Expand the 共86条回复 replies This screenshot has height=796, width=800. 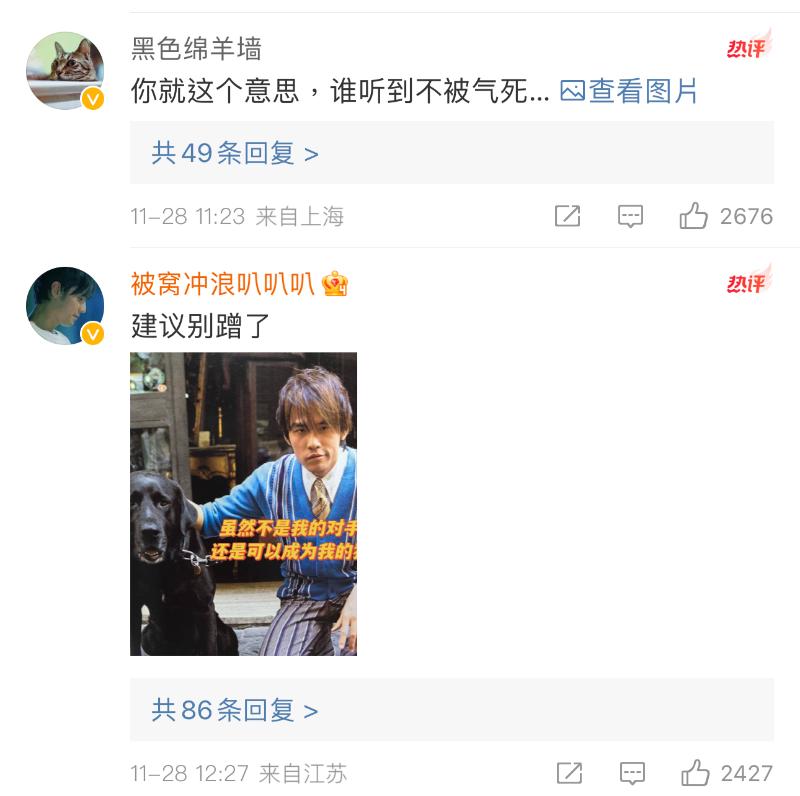click(x=235, y=710)
